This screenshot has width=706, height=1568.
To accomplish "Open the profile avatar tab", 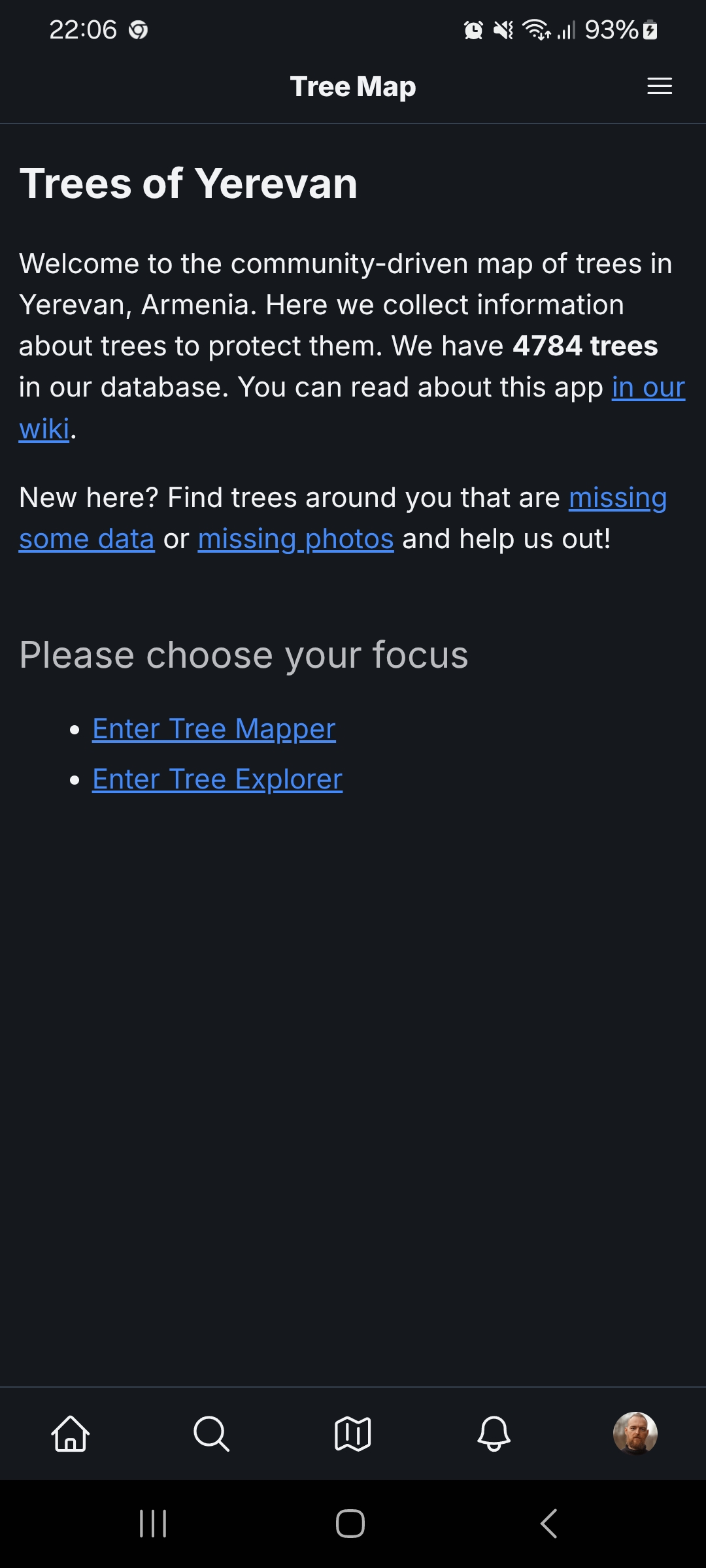I will (x=635, y=1433).
